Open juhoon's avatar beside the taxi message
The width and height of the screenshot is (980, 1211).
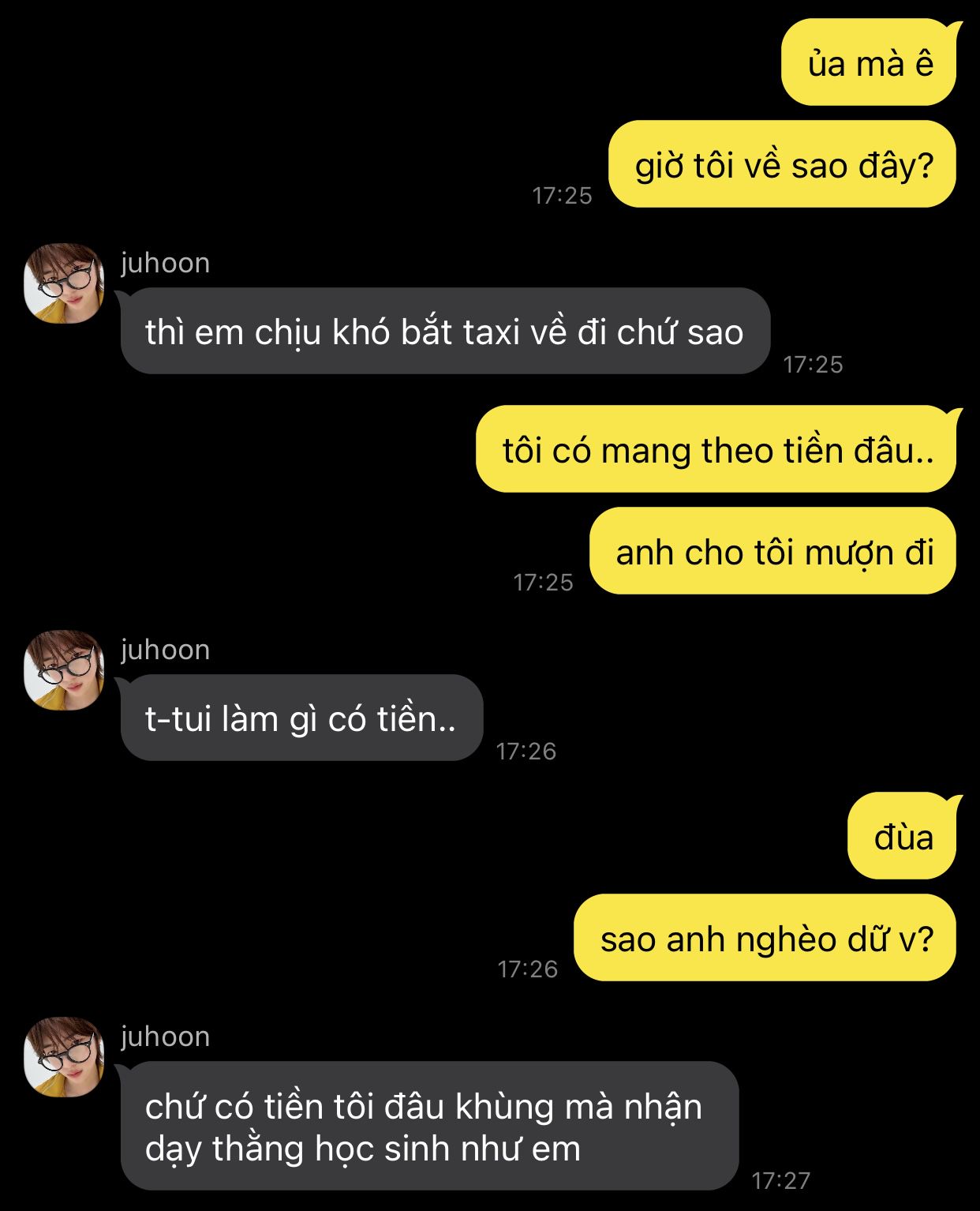[x=65, y=284]
